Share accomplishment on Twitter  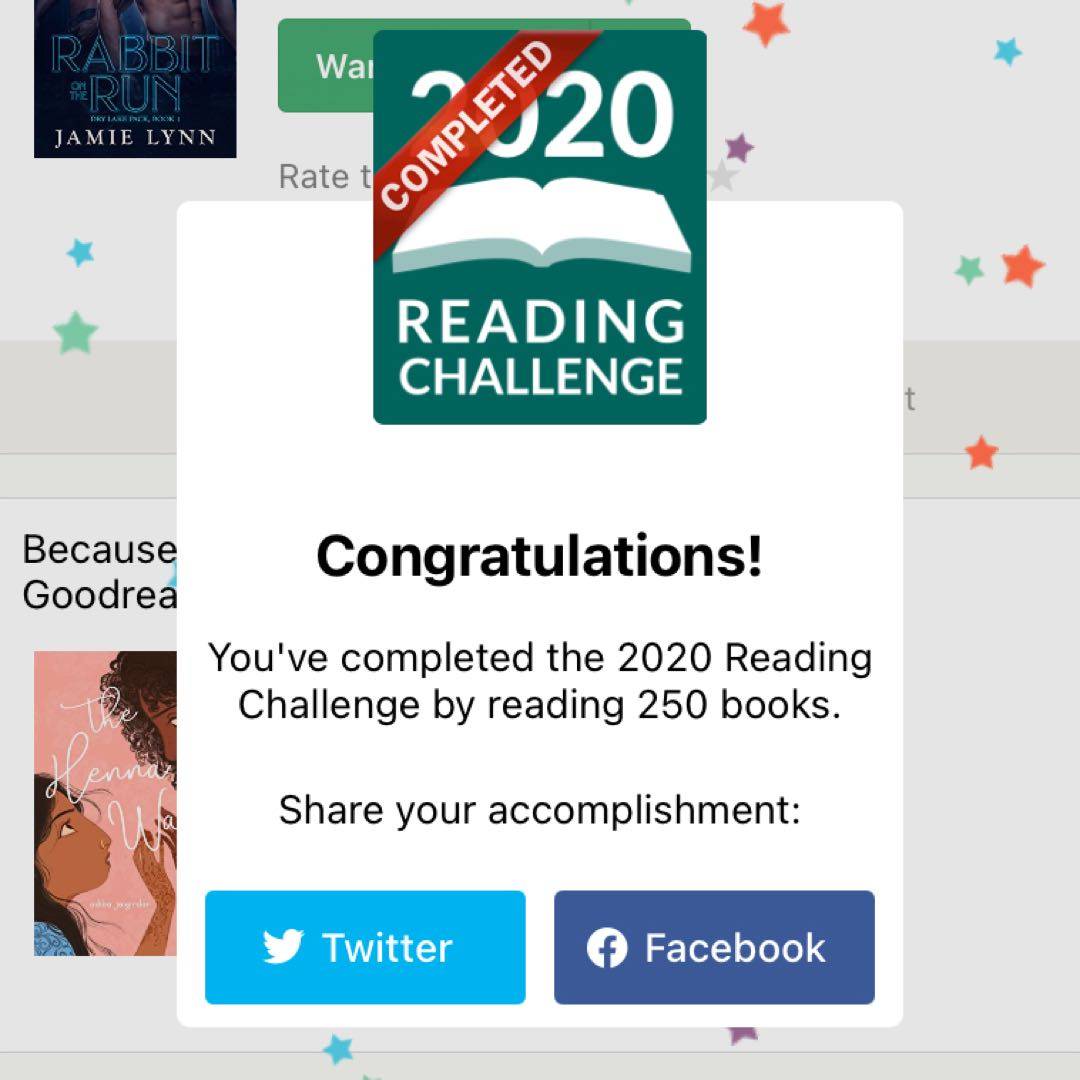click(x=365, y=947)
